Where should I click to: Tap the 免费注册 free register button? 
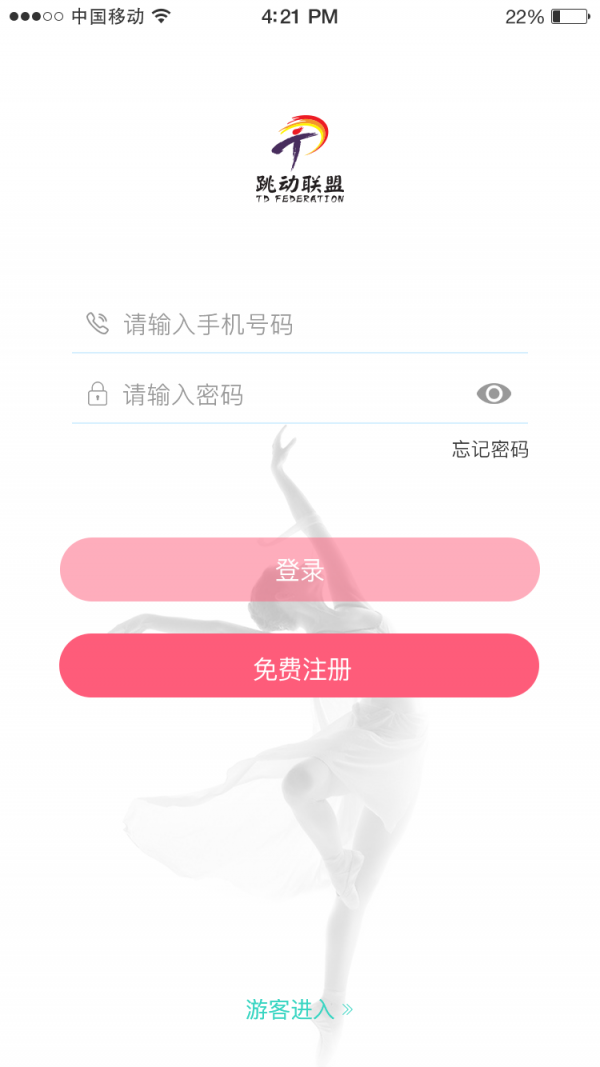pyautogui.click(x=300, y=666)
